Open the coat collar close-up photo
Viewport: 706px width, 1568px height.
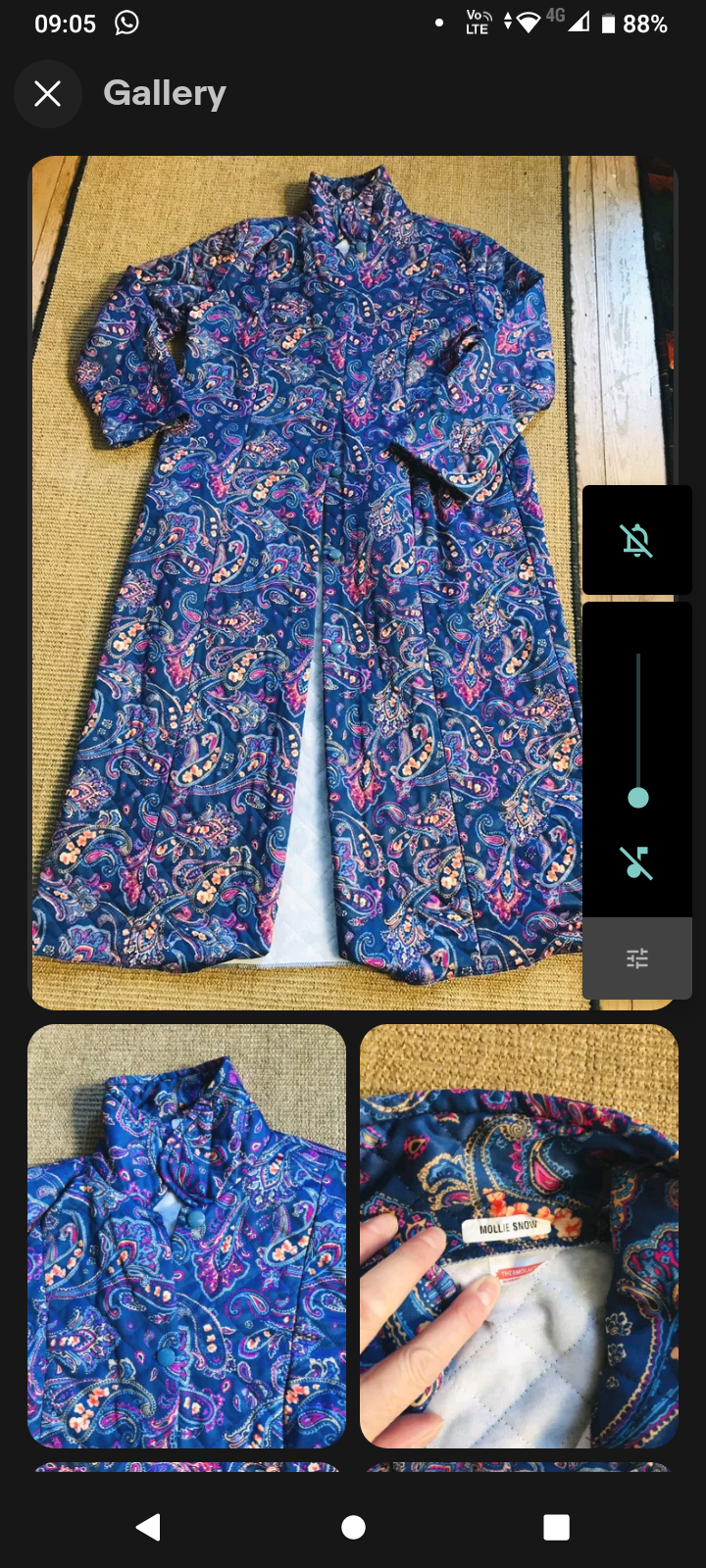(x=186, y=1236)
